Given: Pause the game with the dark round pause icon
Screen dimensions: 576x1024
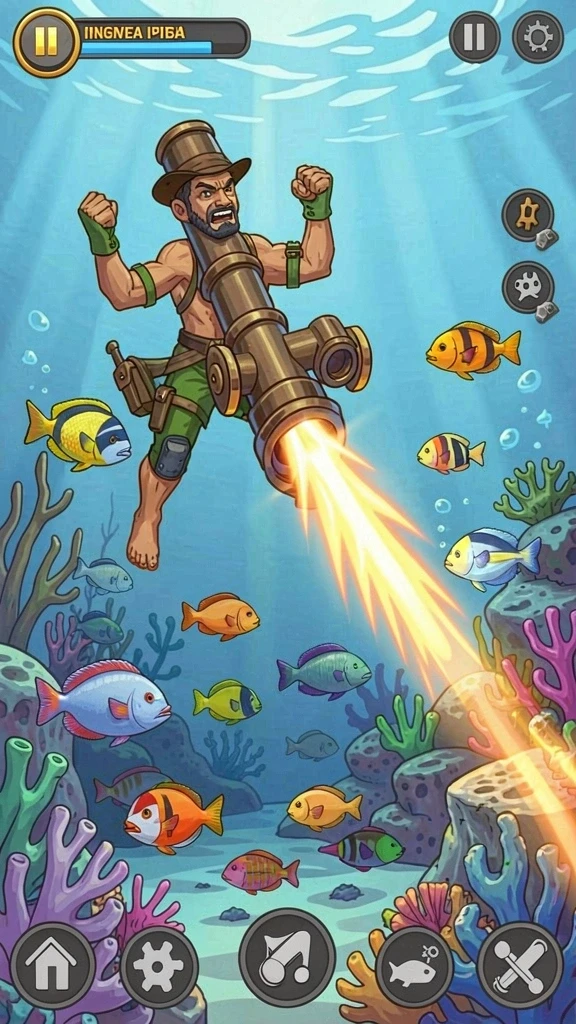Looking at the screenshot, I should [475, 37].
